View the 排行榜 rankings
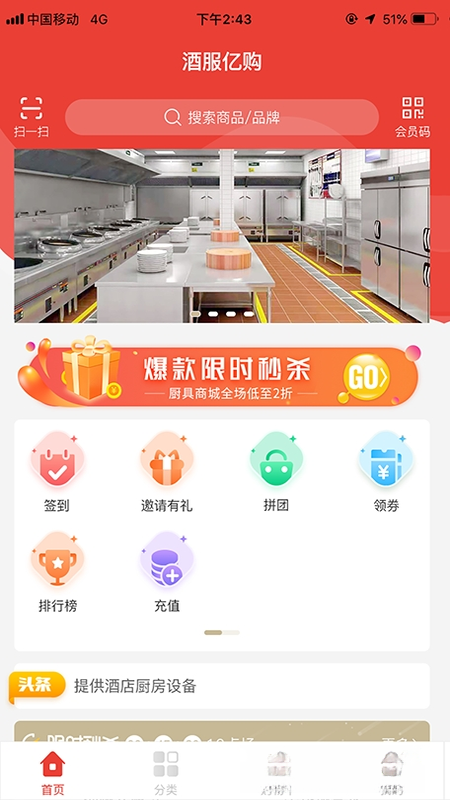Viewport: 450px width, 800px height. click(58, 572)
